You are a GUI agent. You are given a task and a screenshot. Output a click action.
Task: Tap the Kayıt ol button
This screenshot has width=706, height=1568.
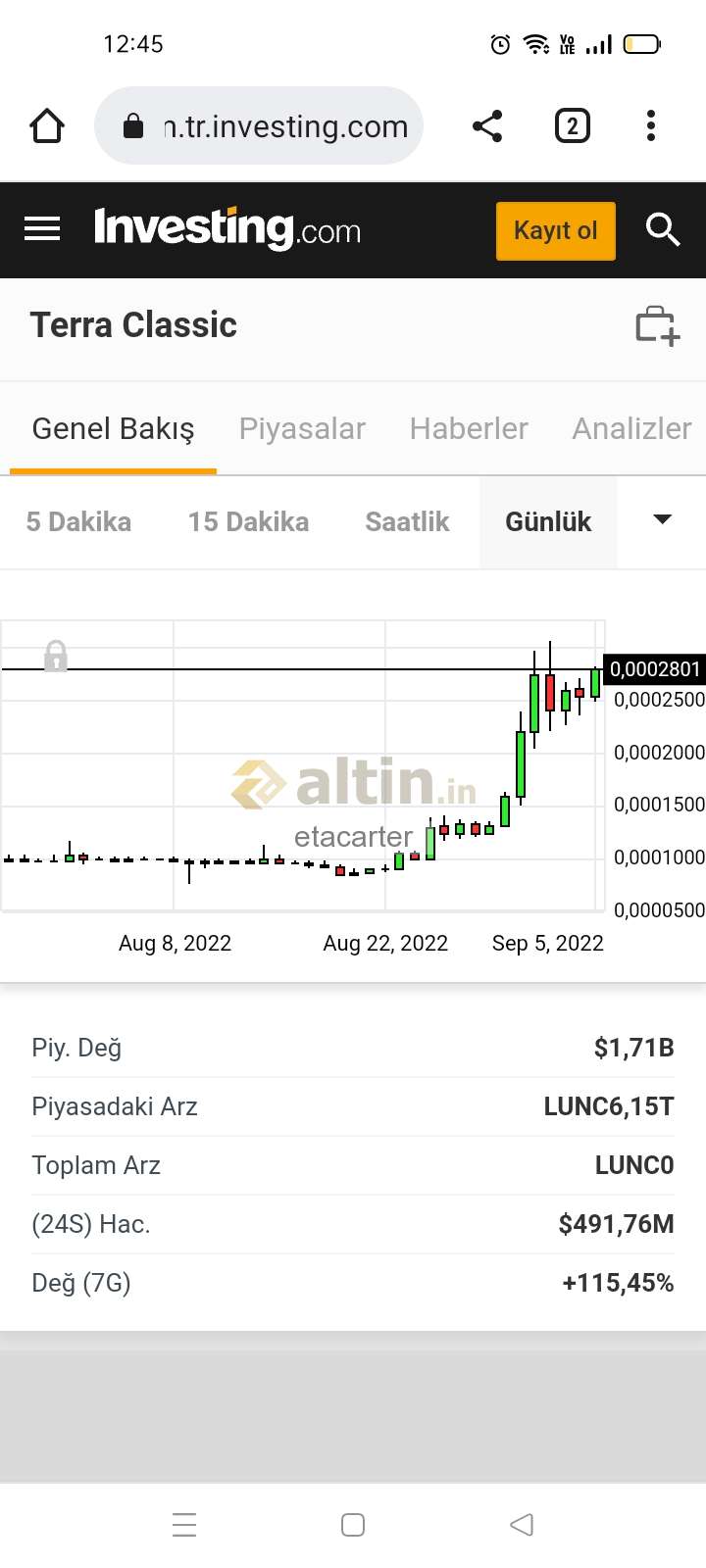(x=556, y=230)
